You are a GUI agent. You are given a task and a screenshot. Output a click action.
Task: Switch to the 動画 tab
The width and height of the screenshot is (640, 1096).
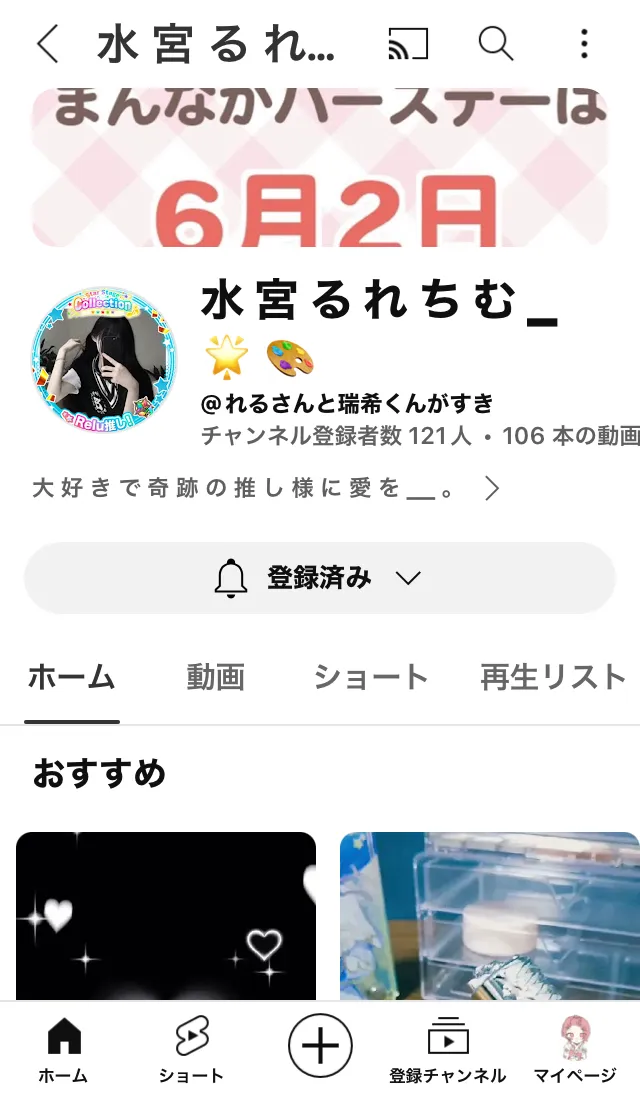(215, 677)
